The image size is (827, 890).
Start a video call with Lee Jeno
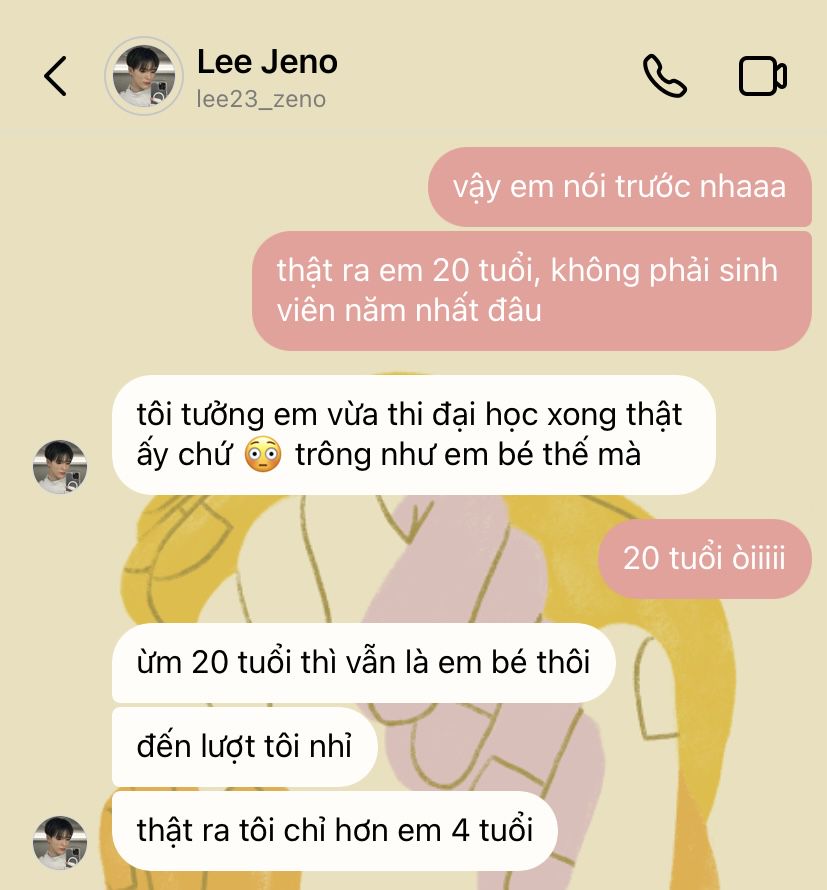762,76
